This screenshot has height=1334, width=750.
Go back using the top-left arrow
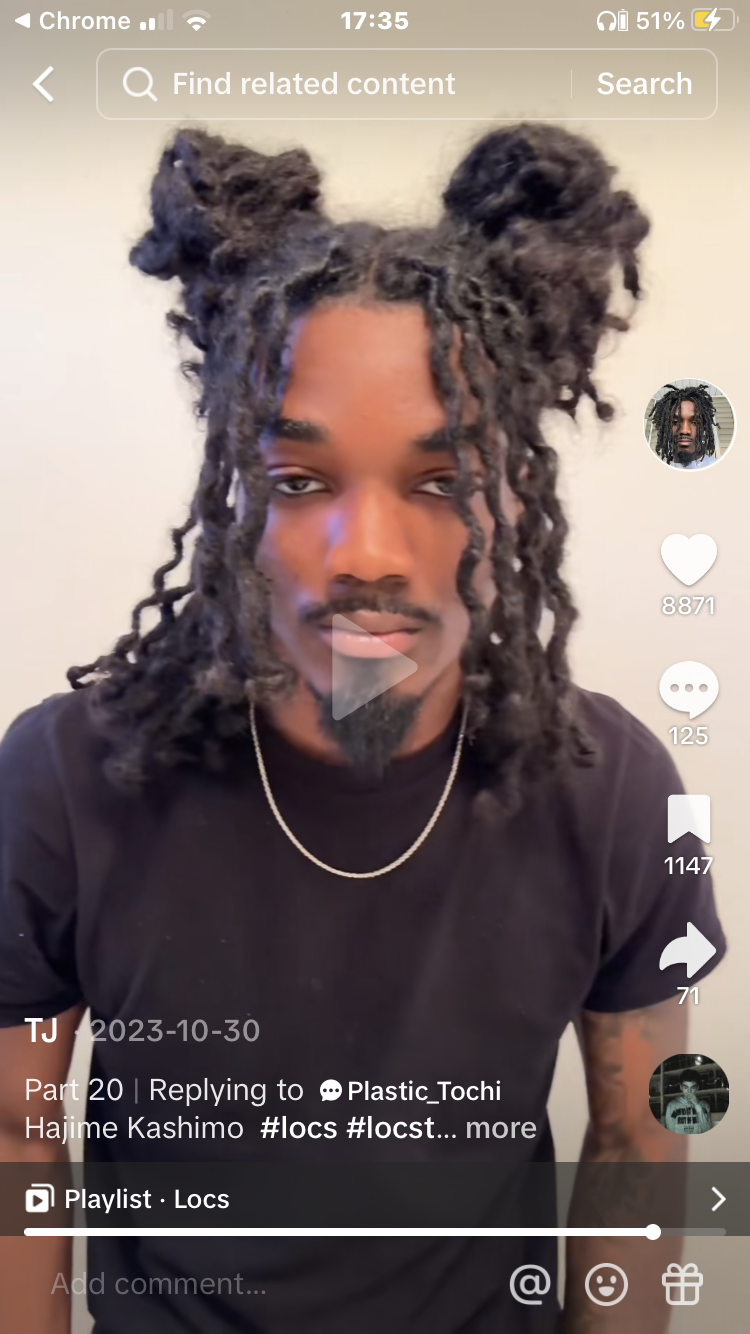pyautogui.click(x=44, y=85)
